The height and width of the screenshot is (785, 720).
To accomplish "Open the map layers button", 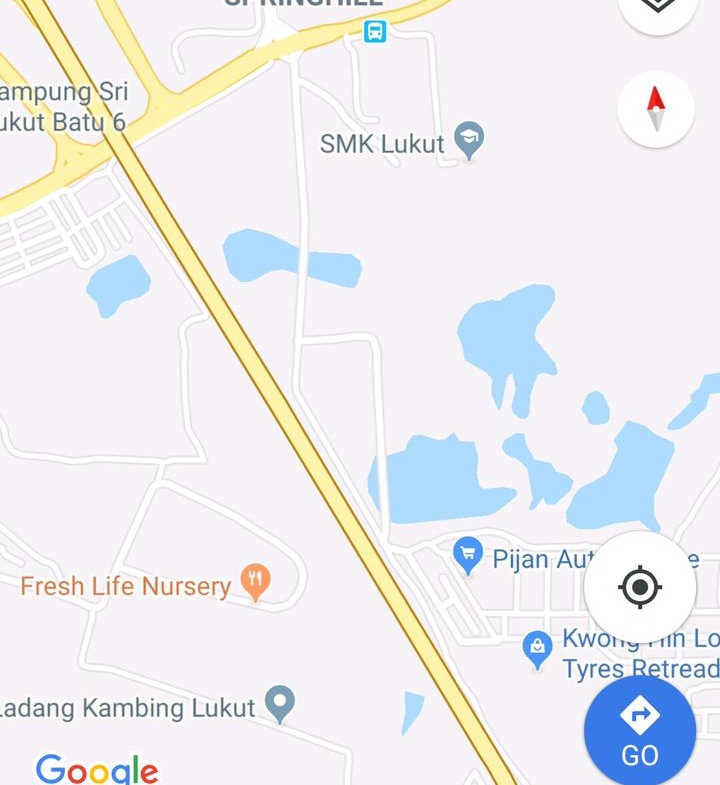I will click(656, 8).
